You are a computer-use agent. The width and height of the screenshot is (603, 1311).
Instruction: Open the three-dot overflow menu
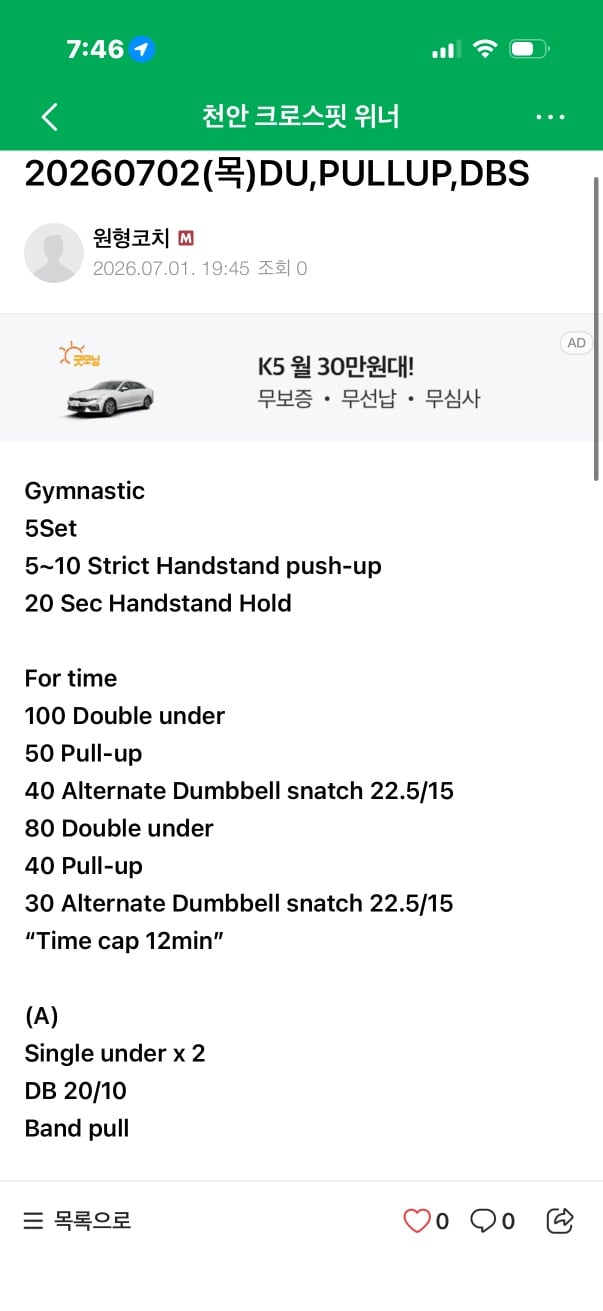[x=550, y=117]
